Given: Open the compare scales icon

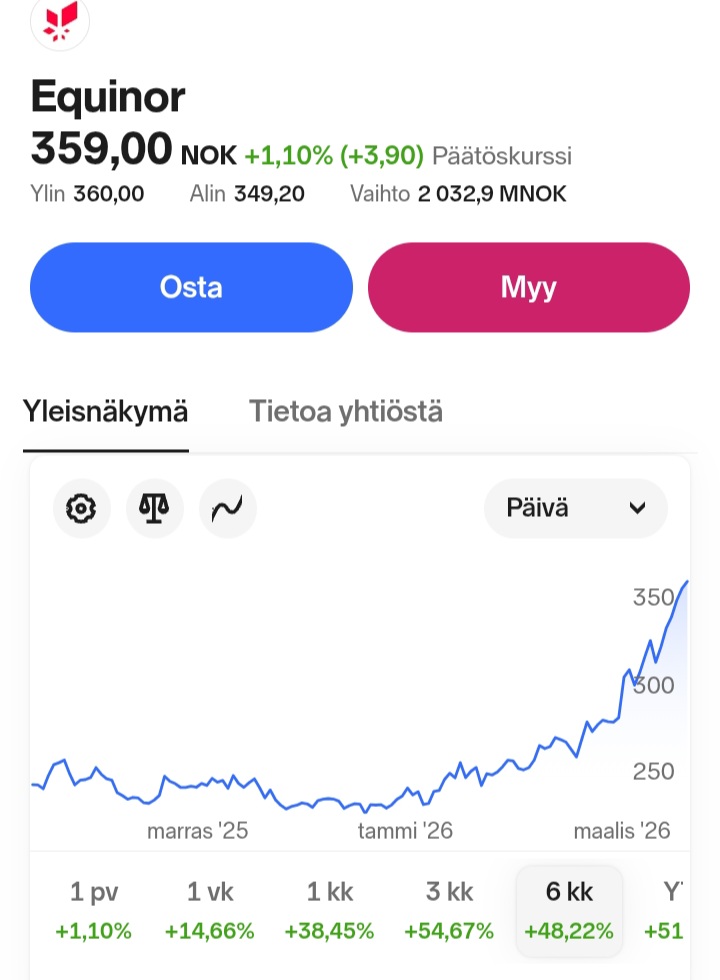Looking at the screenshot, I should coord(154,508).
